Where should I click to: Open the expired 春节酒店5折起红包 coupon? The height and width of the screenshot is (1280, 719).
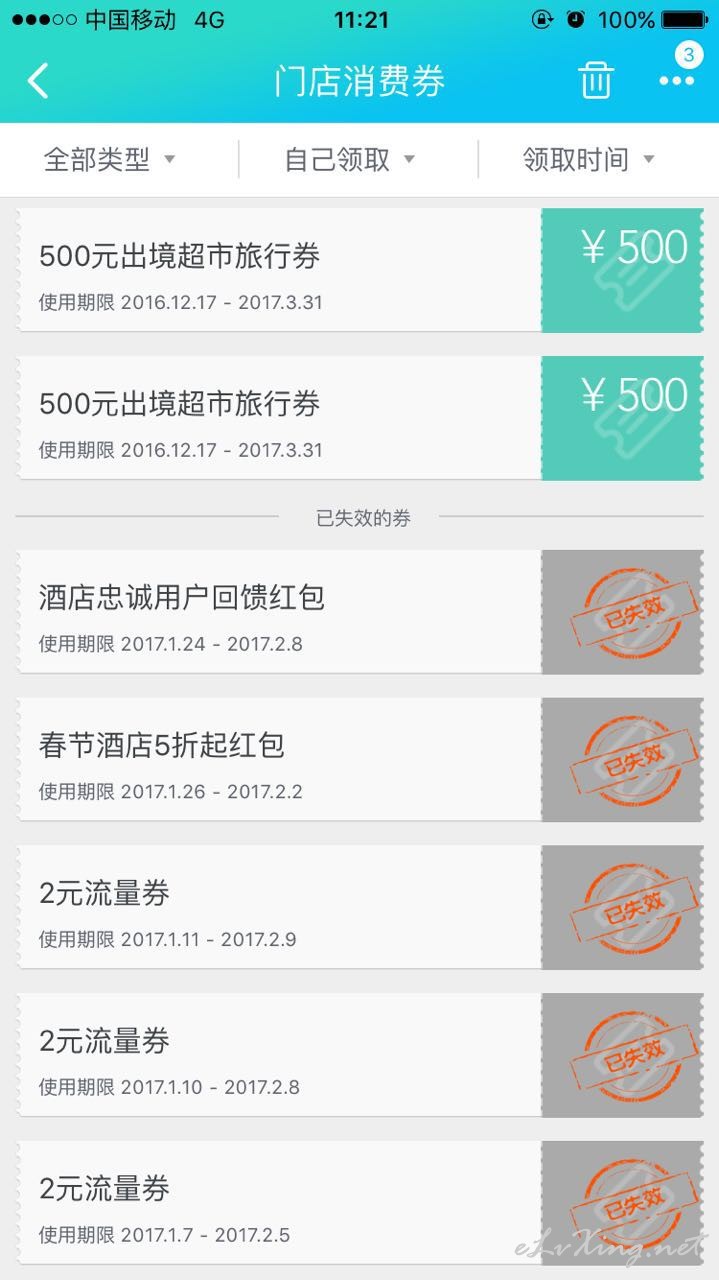[360, 760]
